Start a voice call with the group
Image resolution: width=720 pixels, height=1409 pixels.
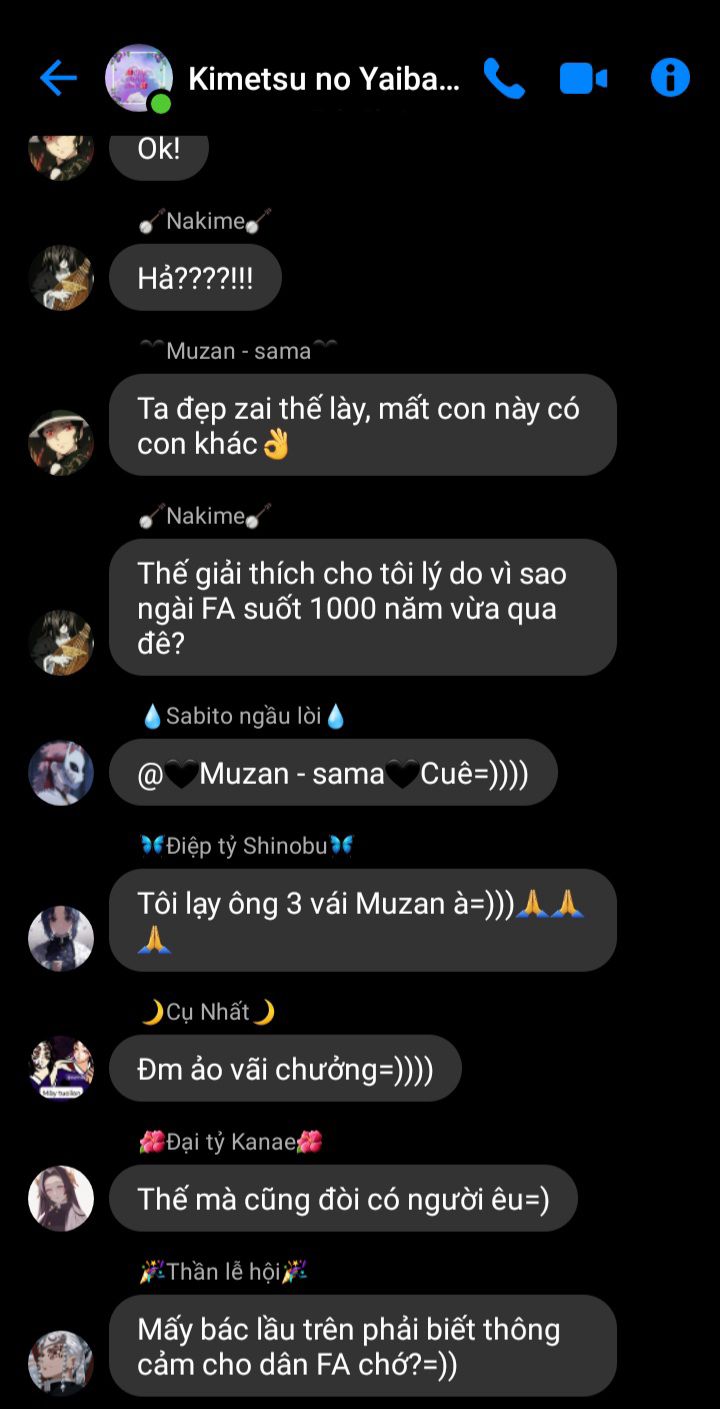[x=504, y=78]
